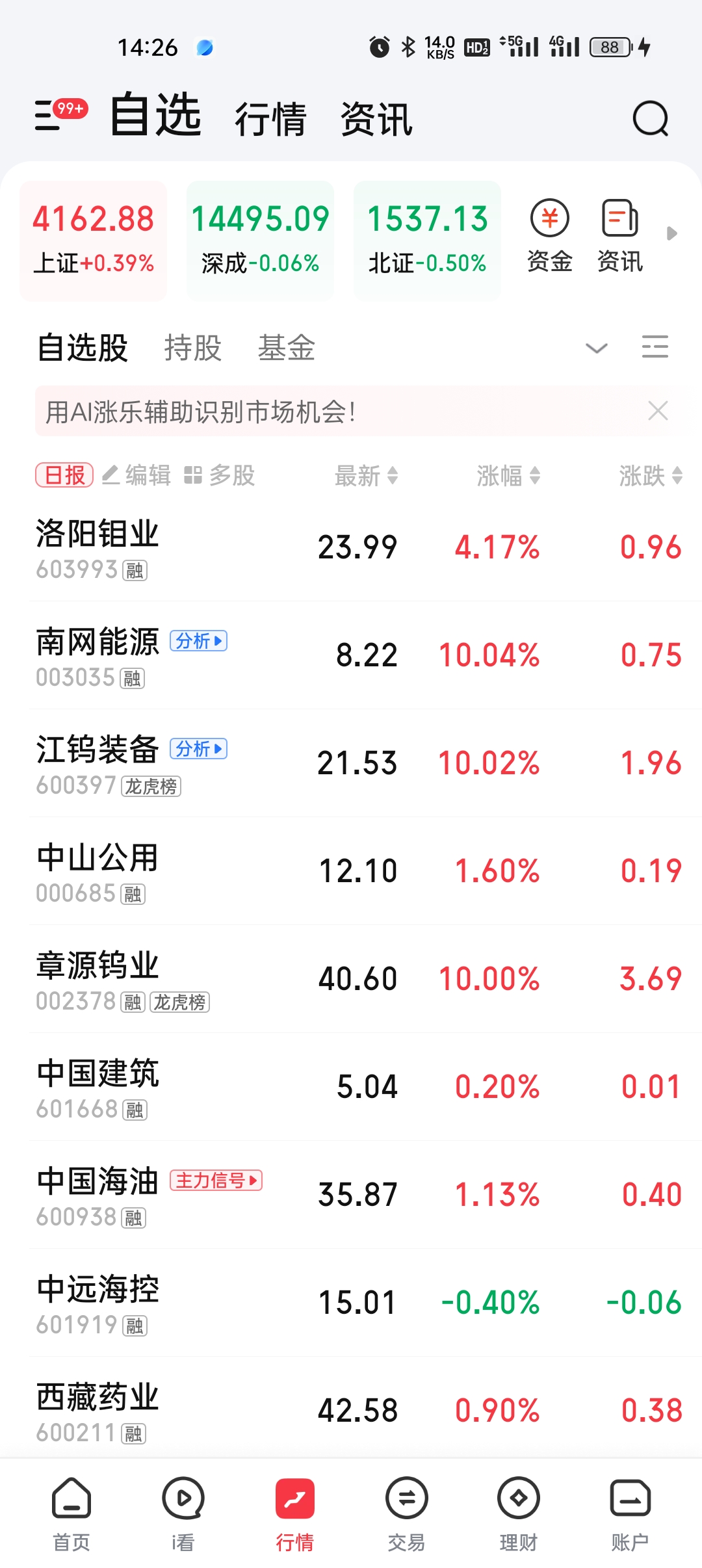Open the search magnifier icon

651,118
